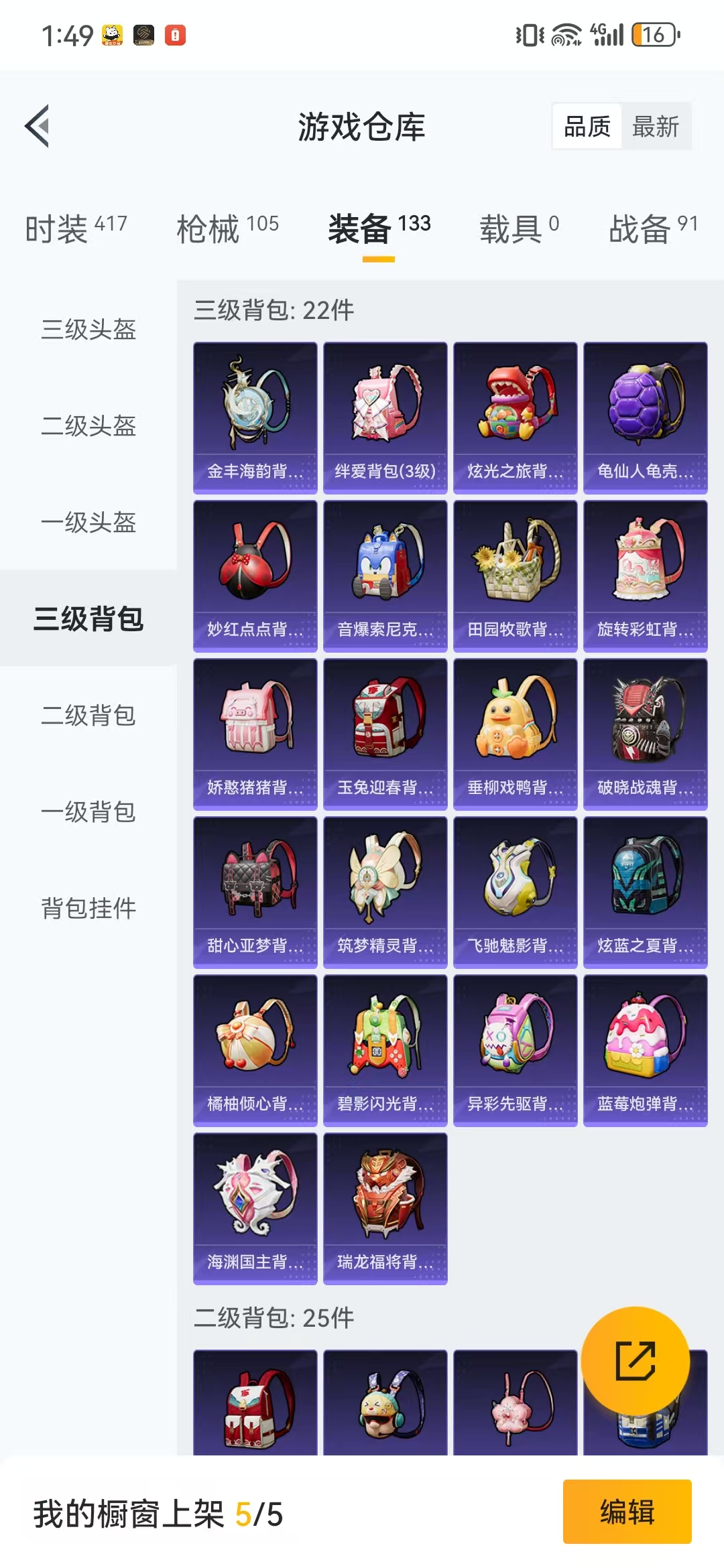Open the 绊爱背包(3级) item
The image size is (724, 1568).
(x=385, y=417)
